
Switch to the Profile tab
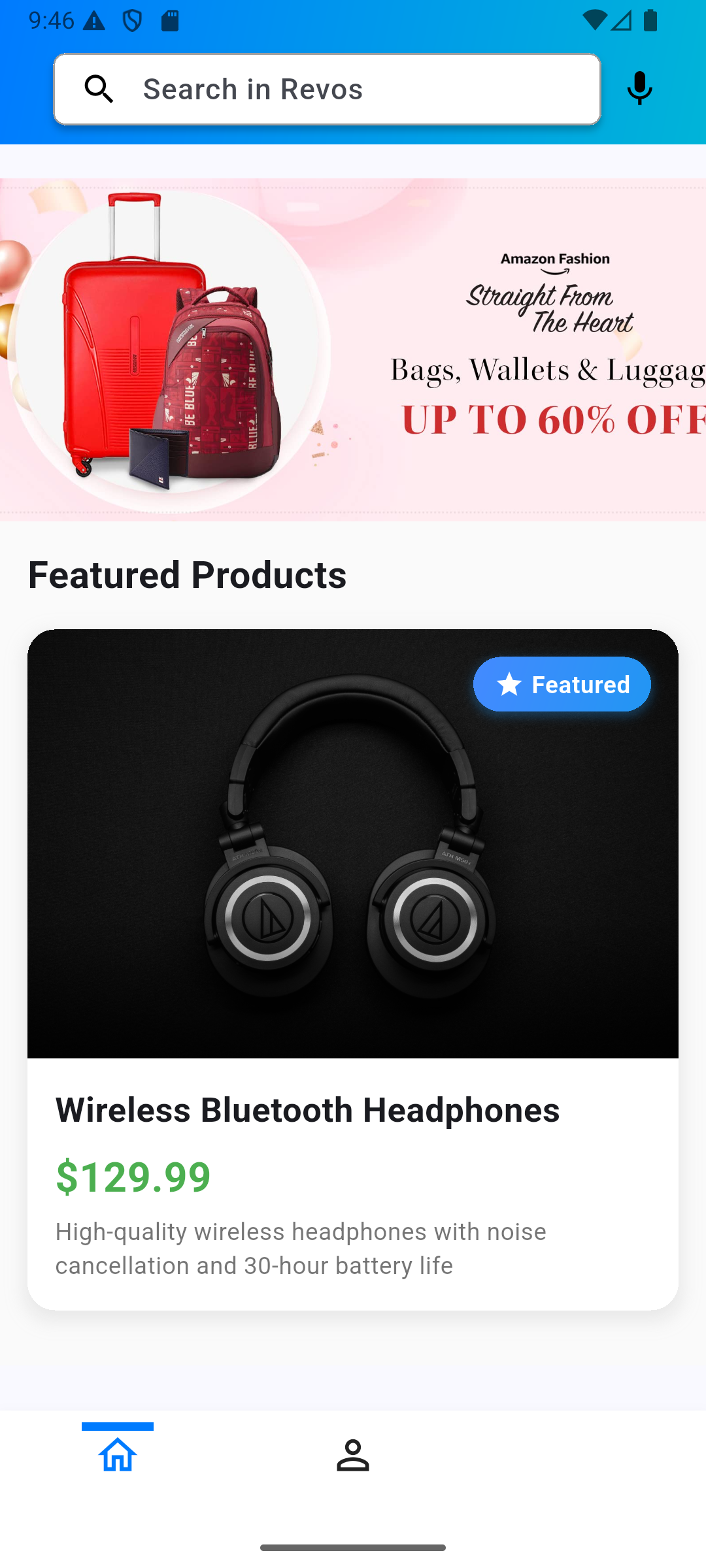pos(353,1456)
